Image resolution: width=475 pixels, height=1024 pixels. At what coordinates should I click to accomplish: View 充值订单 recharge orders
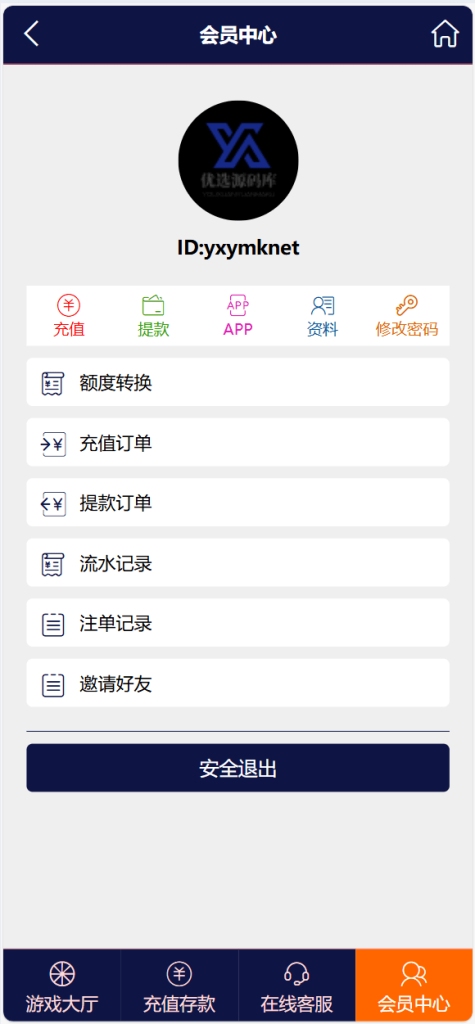coord(238,442)
